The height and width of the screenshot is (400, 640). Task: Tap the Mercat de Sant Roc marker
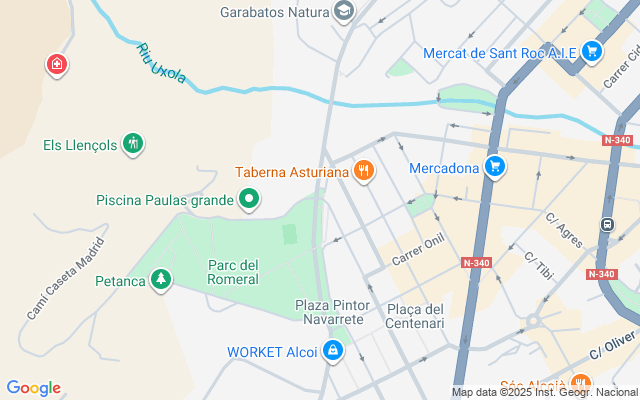(592, 52)
